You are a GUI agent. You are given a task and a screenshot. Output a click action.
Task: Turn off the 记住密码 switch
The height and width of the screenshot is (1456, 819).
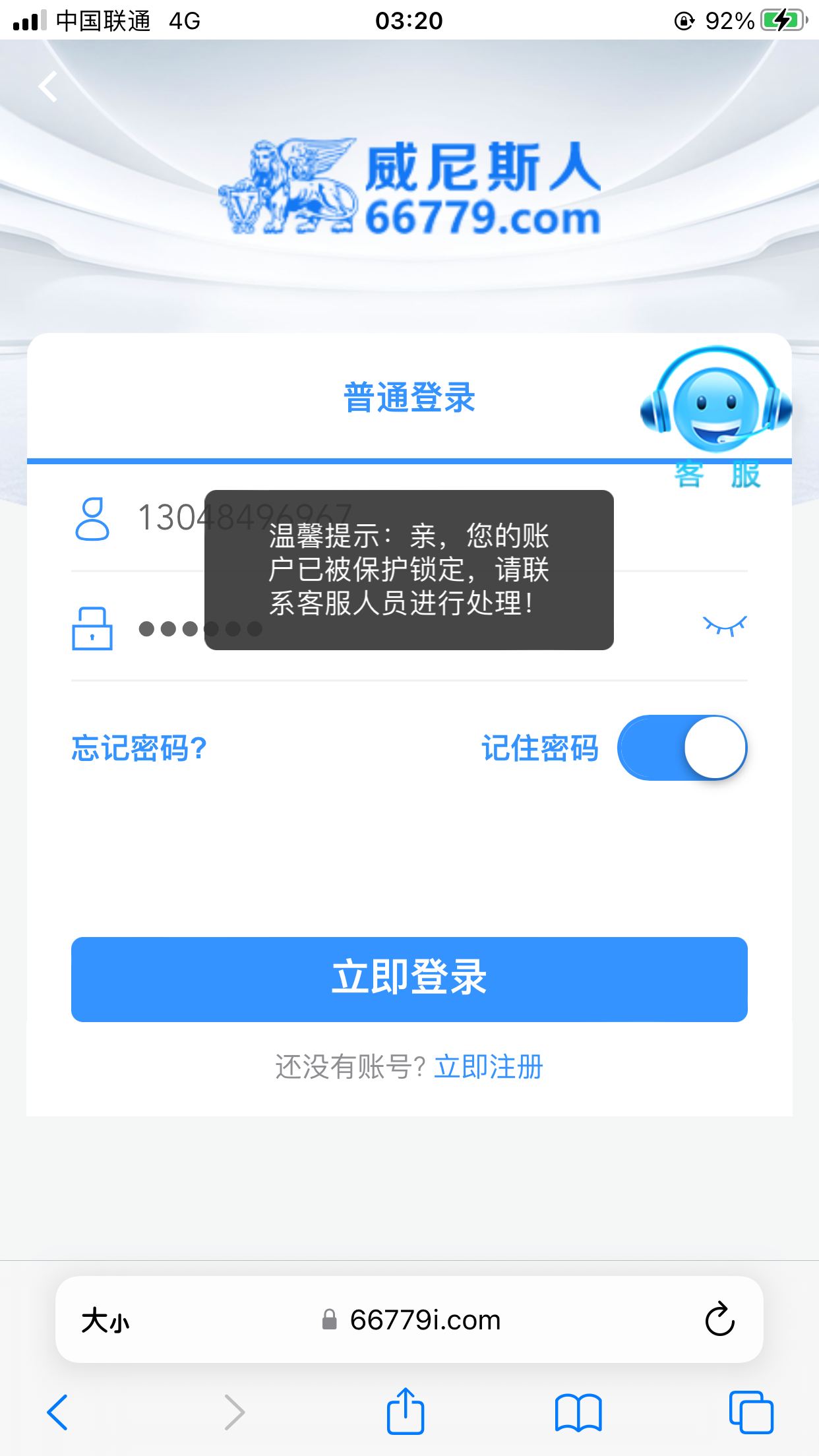point(681,748)
